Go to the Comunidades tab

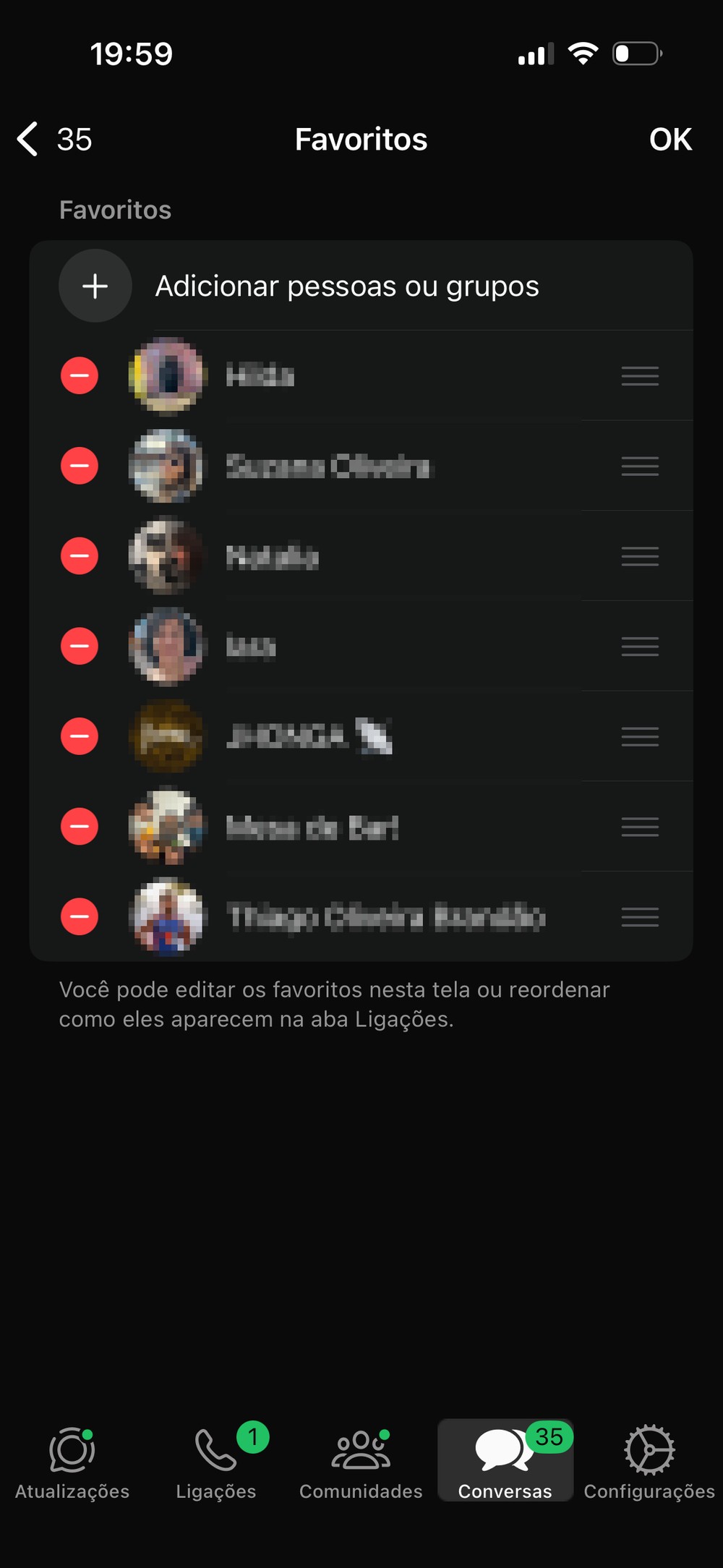coord(361,1461)
